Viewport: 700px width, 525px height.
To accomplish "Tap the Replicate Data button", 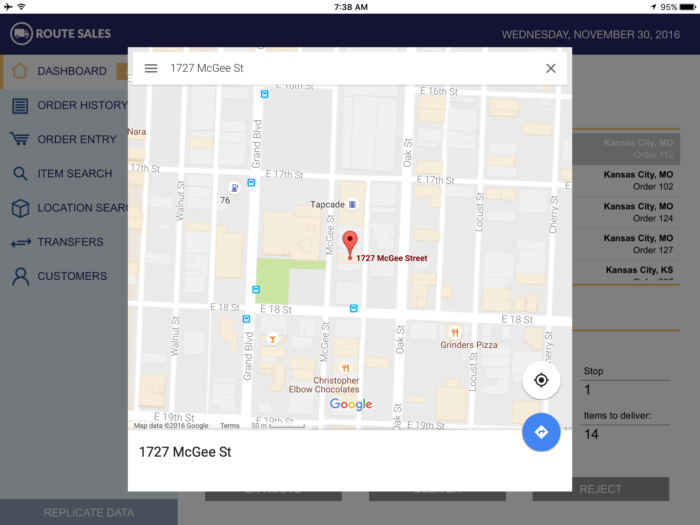I will (x=89, y=512).
